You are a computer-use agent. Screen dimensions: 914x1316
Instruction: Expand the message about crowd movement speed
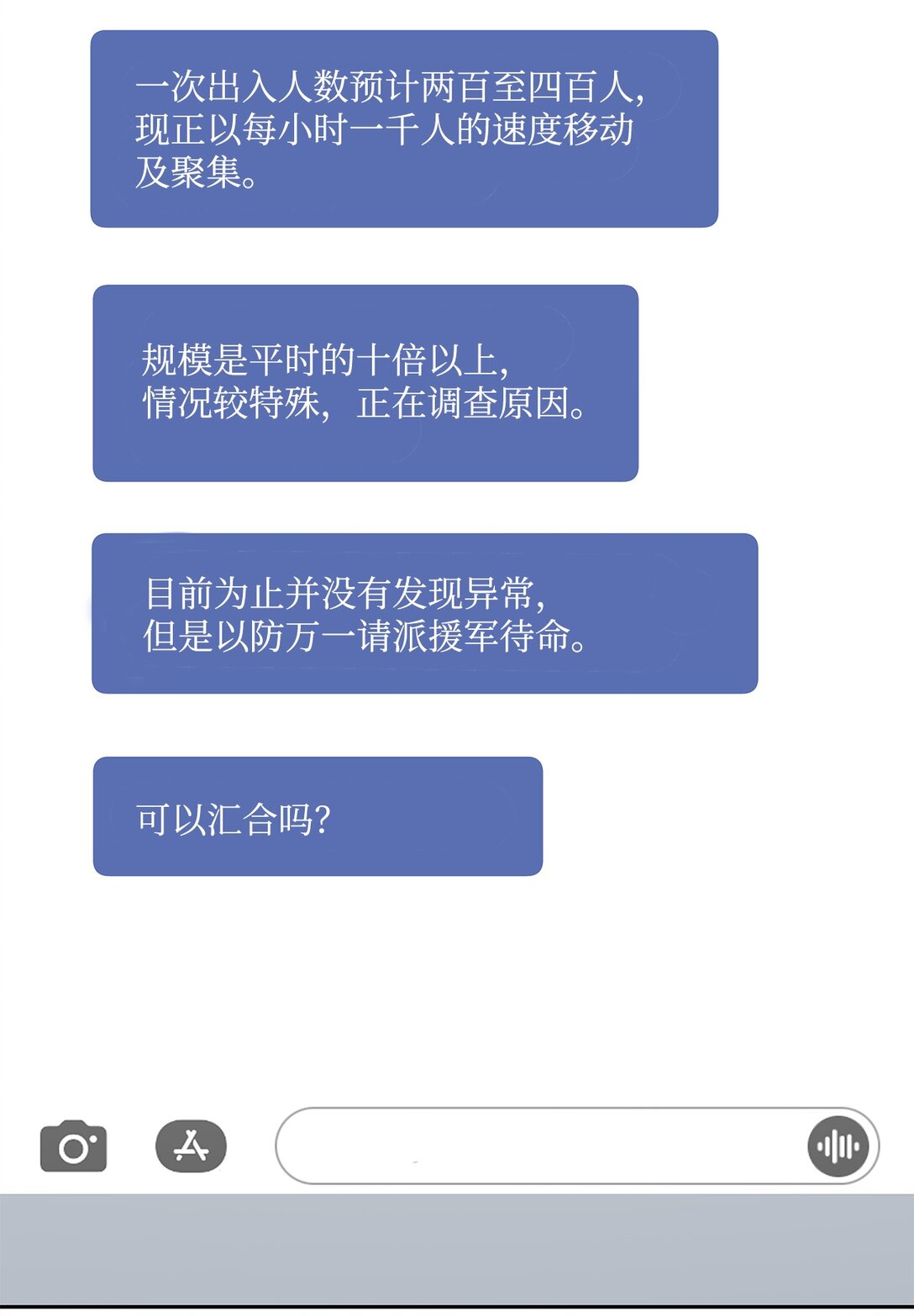coord(406,130)
